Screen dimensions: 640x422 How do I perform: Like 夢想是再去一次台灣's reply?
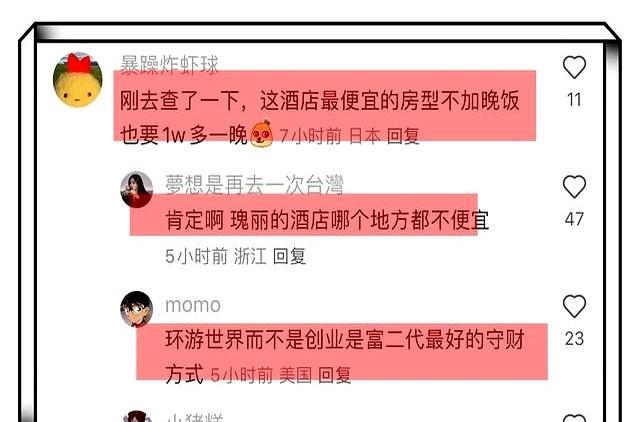(x=574, y=187)
